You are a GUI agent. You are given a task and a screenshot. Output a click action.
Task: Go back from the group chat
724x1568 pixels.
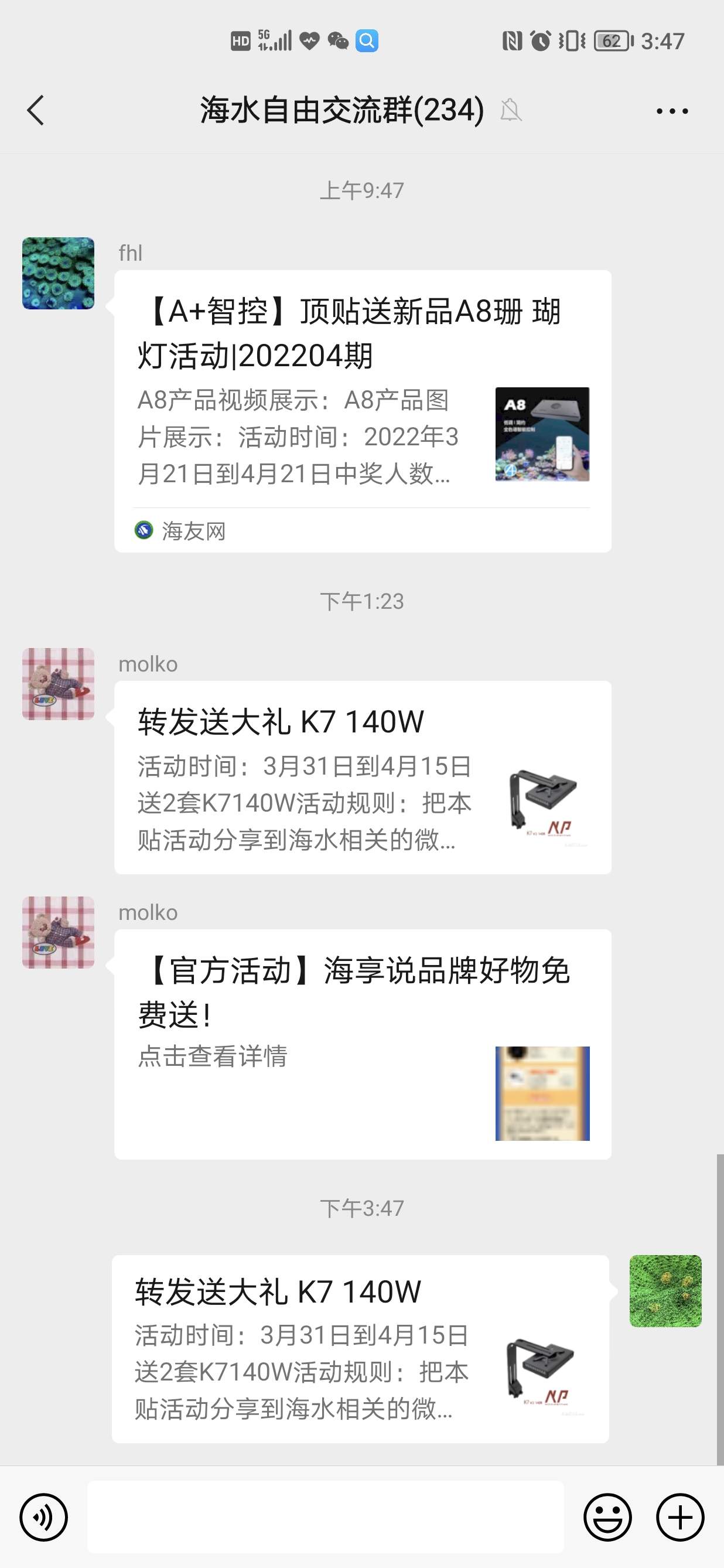36,111
